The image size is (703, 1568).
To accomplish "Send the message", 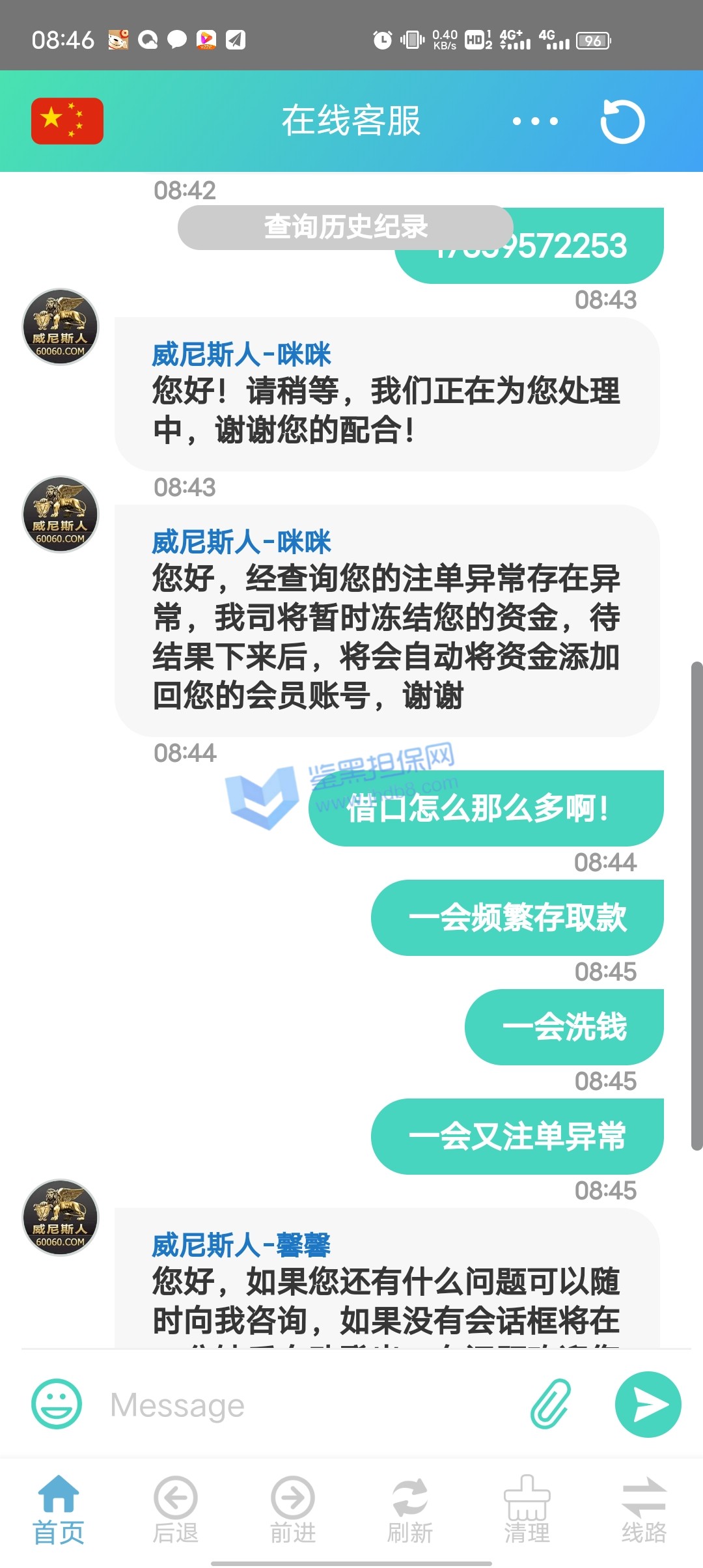I will (648, 1405).
